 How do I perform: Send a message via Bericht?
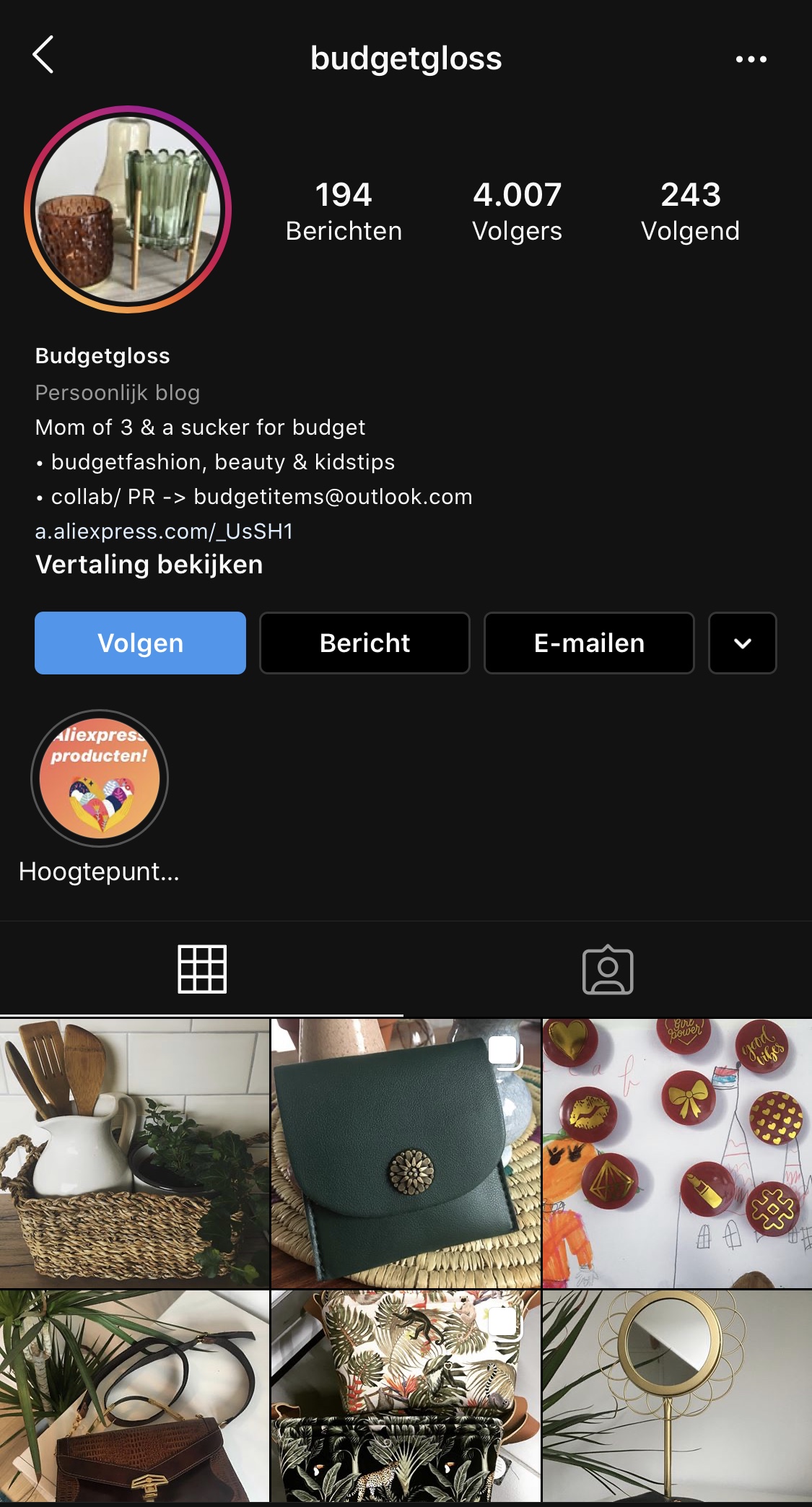(364, 643)
